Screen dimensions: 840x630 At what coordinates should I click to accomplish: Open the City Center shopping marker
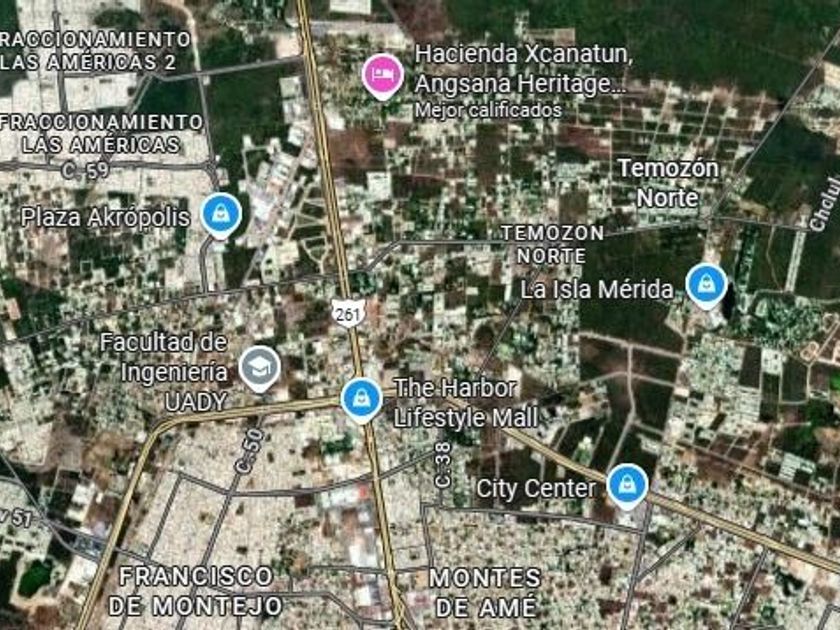pos(627,486)
